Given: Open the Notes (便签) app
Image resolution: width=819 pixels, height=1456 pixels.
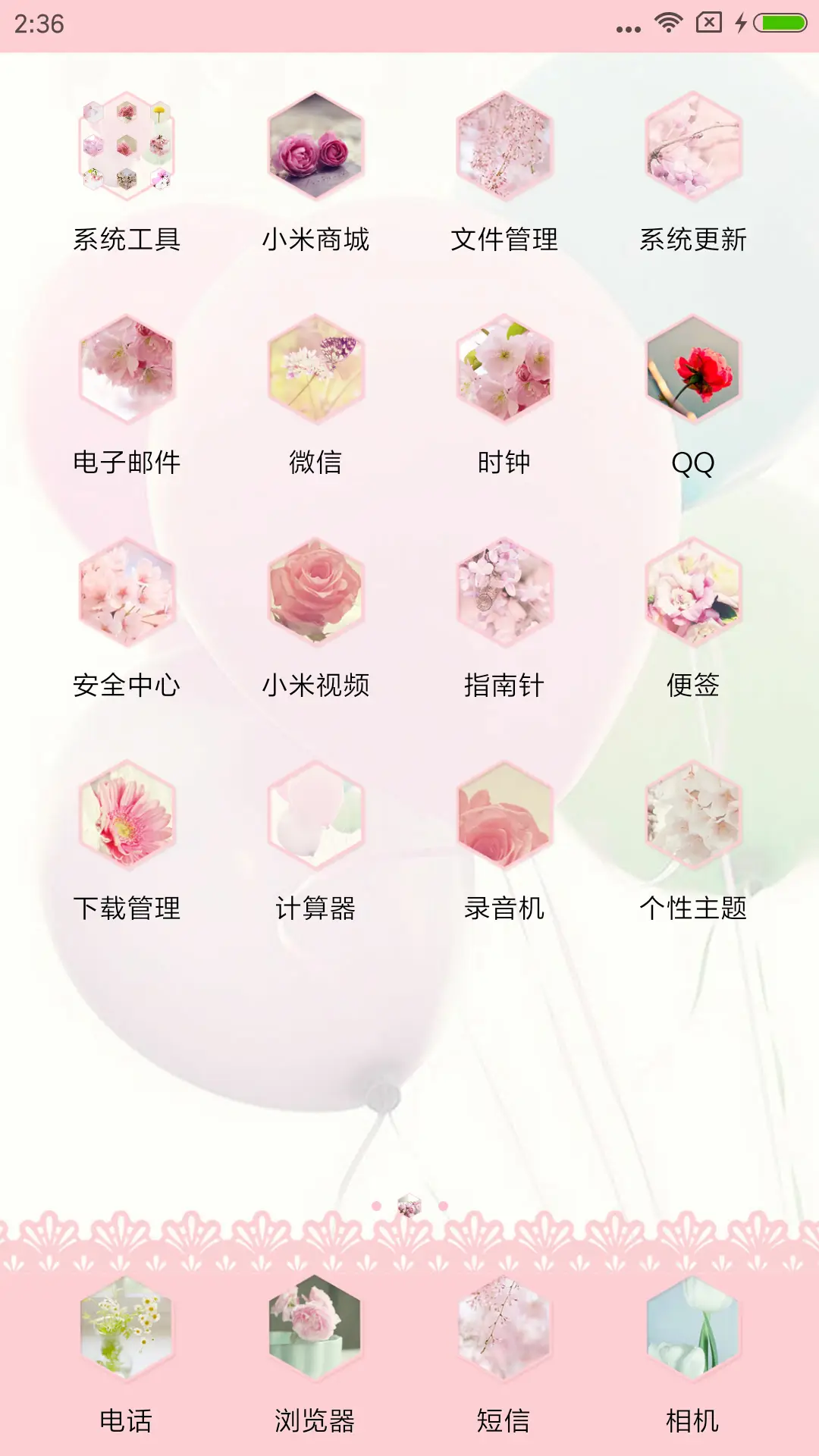Looking at the screenshot, I should 694,595.
